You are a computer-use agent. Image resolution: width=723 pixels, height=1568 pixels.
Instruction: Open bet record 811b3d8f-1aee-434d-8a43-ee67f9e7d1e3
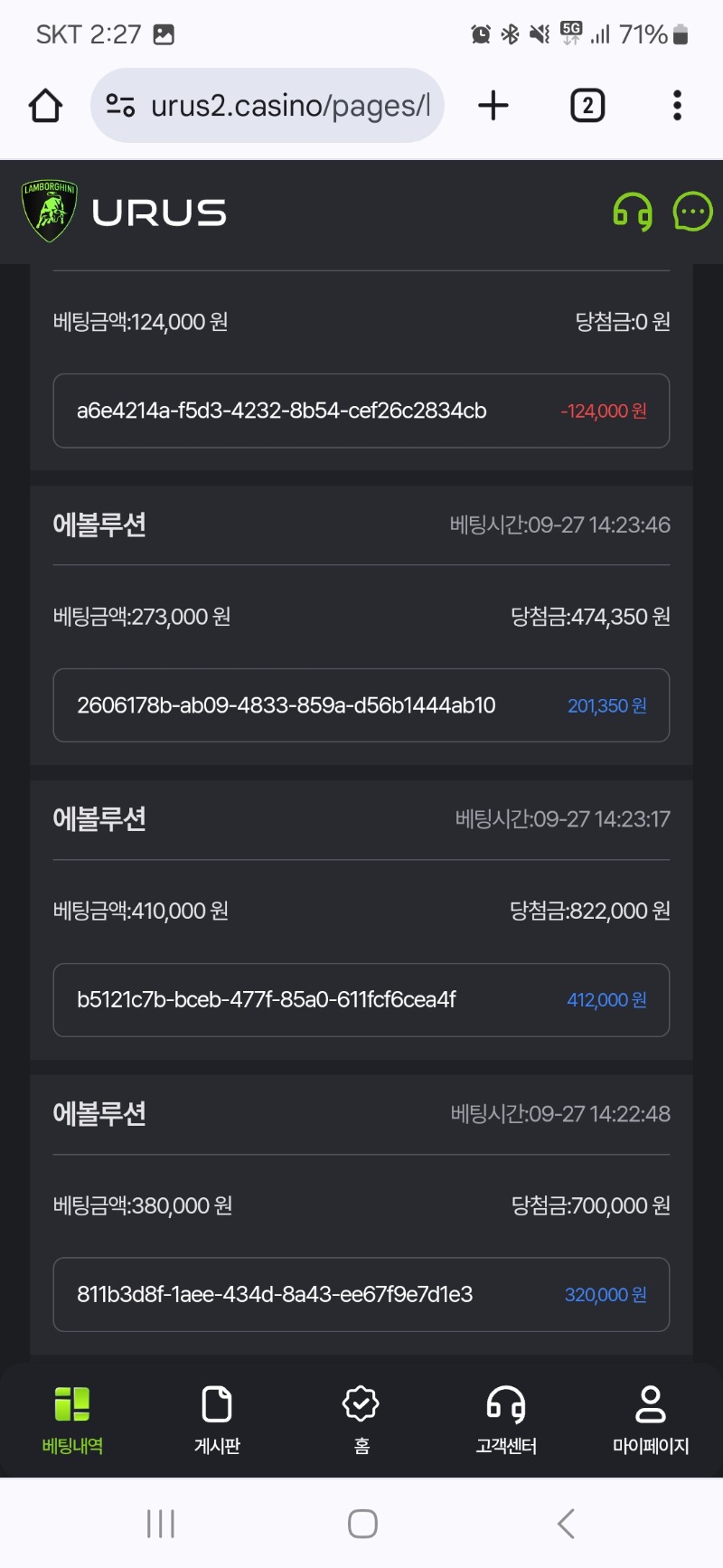361,1295
